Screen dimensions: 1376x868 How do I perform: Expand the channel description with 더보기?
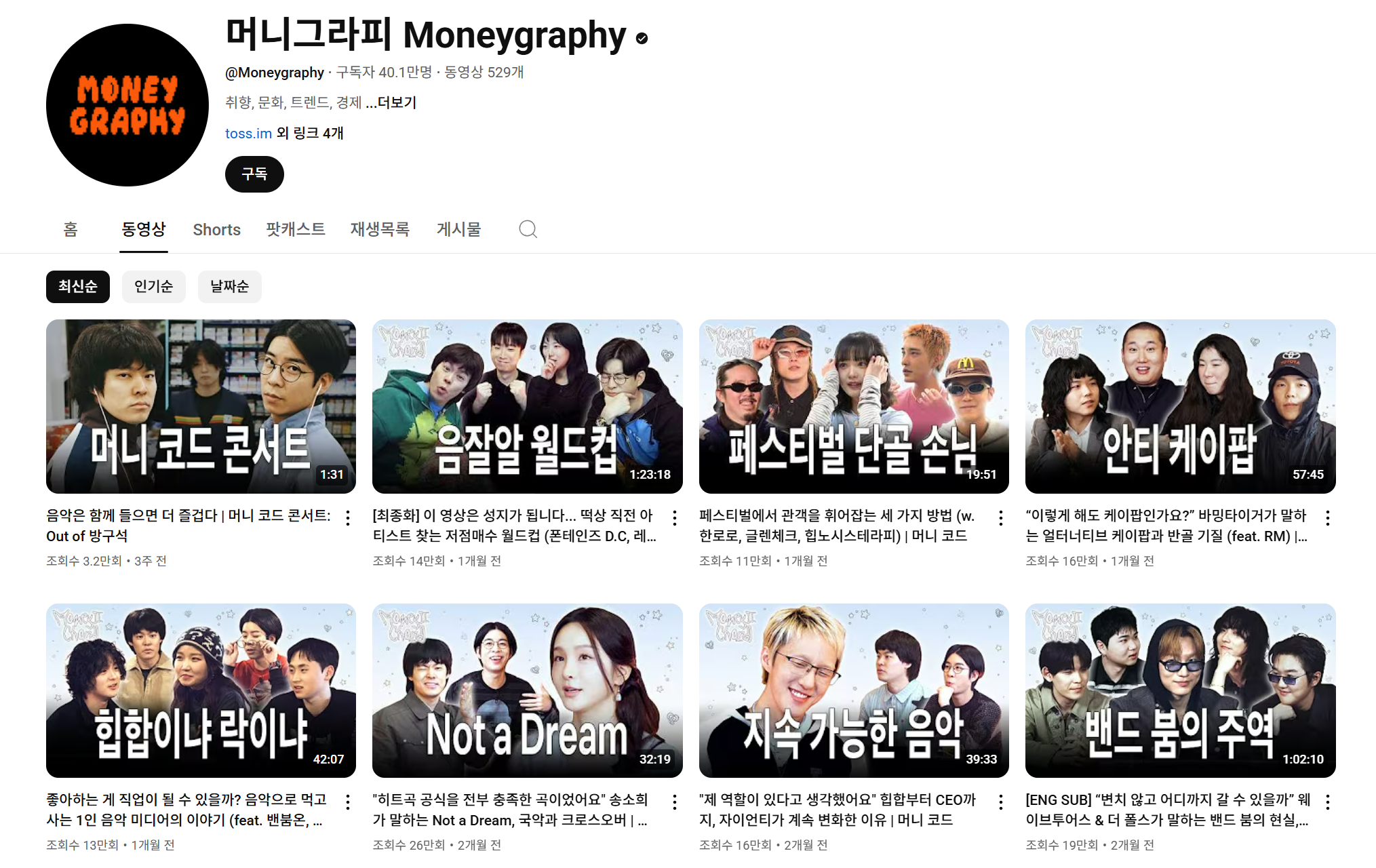pyautogui.click(x=396, y=102)
